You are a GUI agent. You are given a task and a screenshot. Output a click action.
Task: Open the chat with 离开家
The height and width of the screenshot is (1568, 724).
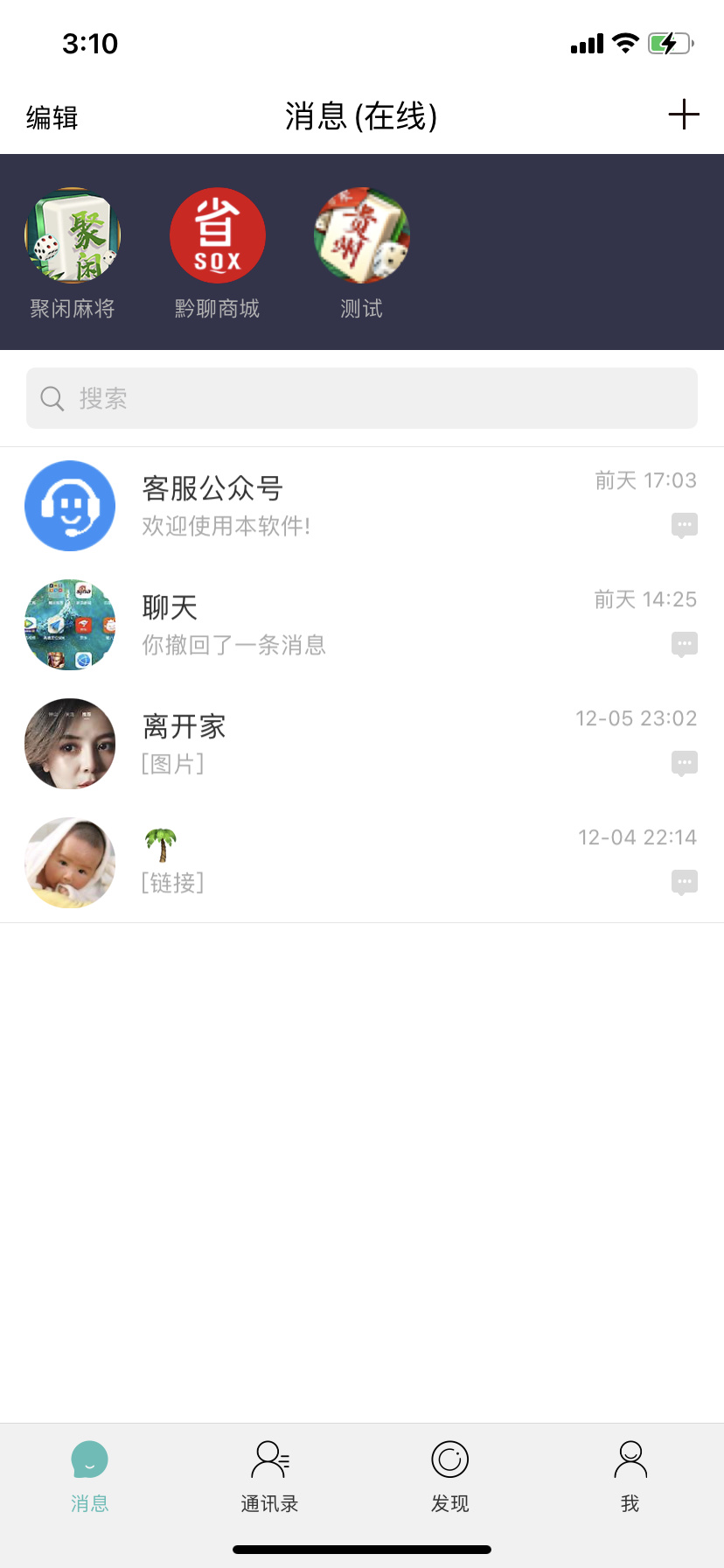(x=362, y=744)
